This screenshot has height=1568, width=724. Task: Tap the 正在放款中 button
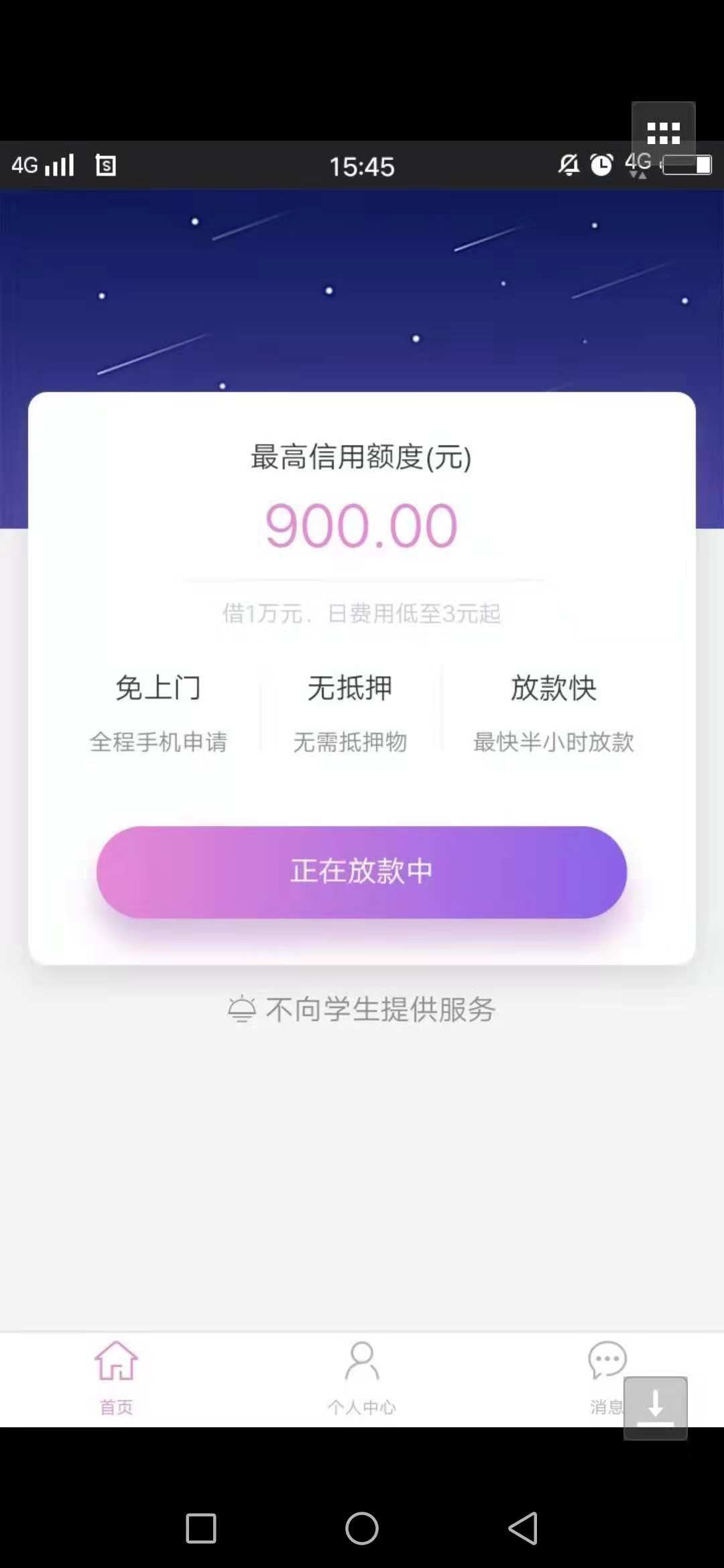pos(361,872)
